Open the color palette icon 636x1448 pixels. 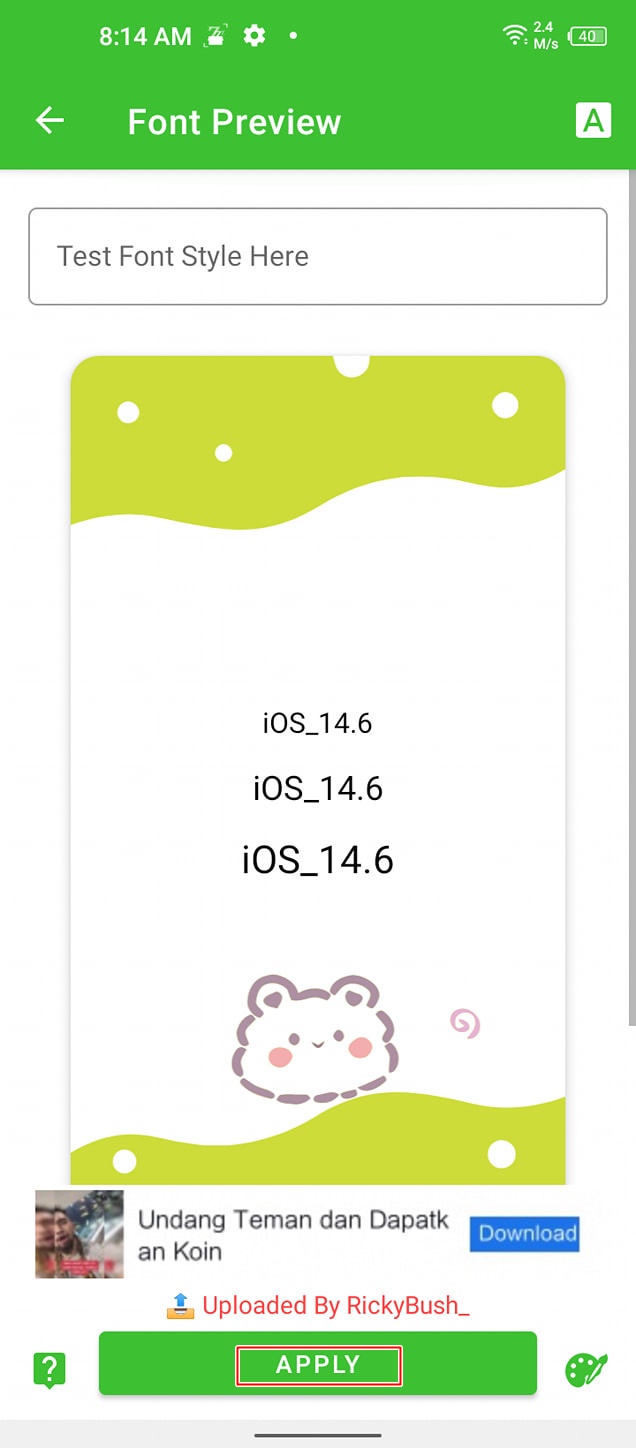coord(585,1369)
